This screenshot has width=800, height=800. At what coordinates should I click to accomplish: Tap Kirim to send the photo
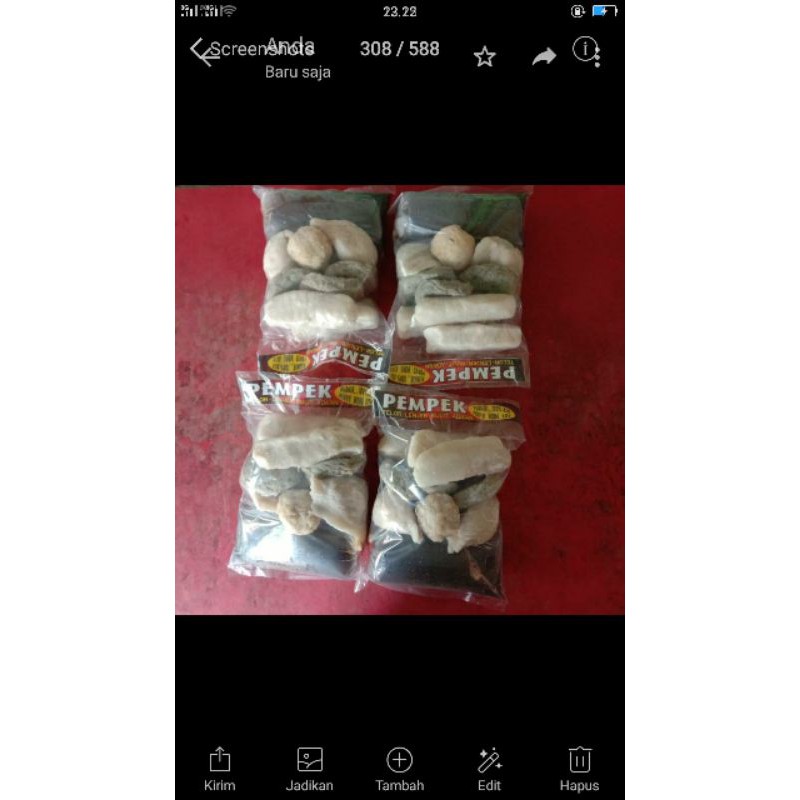pos(220,768)
